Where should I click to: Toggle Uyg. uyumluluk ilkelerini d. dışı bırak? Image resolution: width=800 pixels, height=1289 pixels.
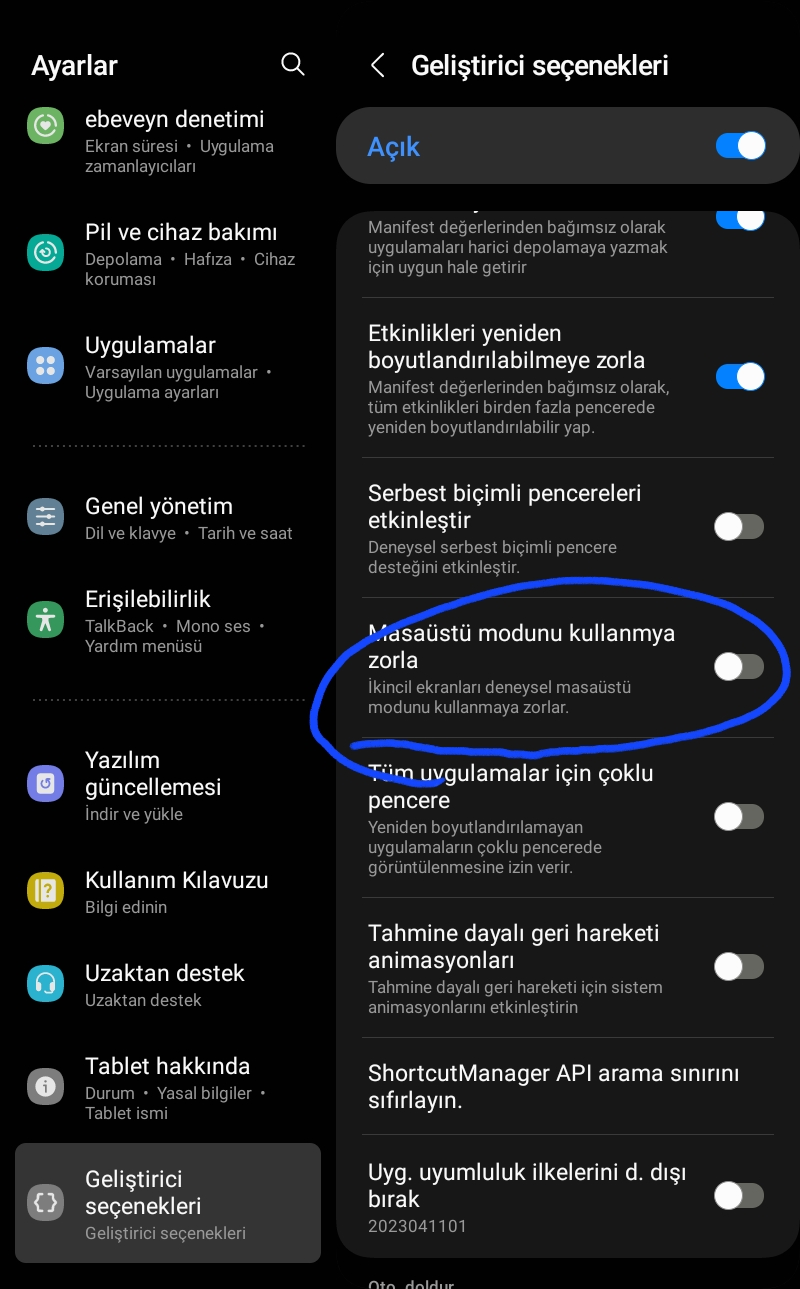click(x=740, y=1195)
